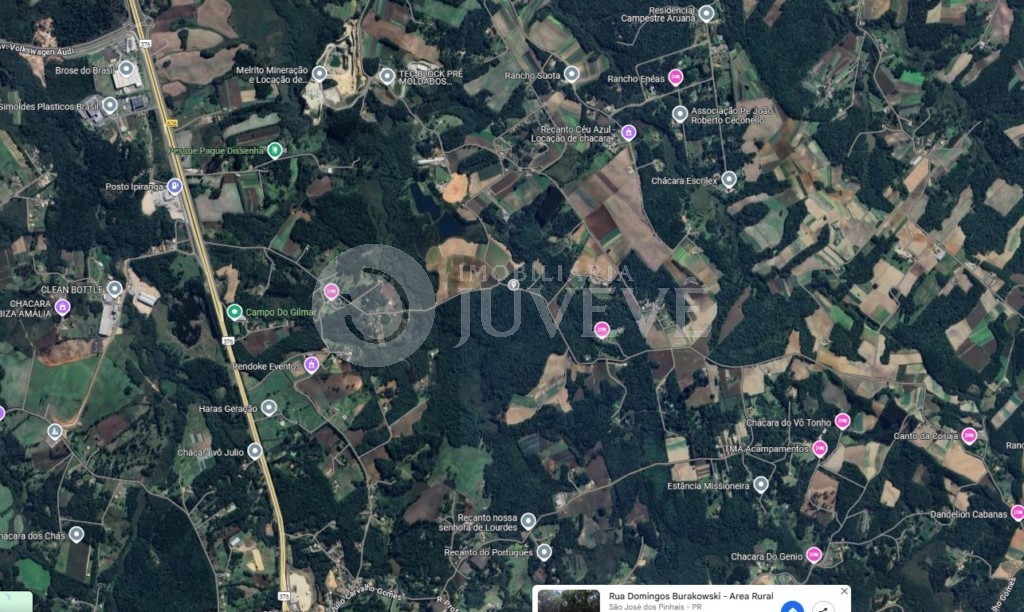
Task: Open the Chácara Escriler place pin
Action: click(729, 179)
